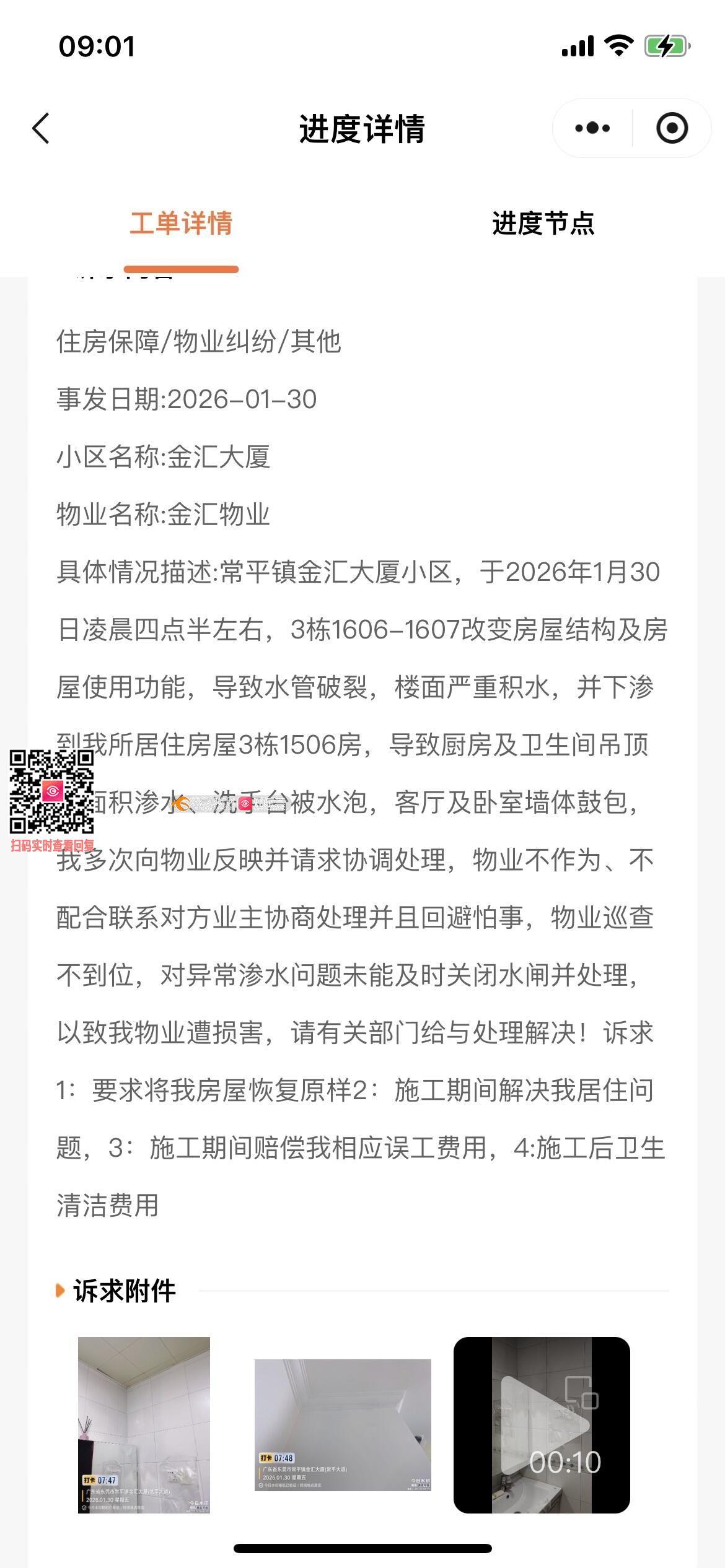Go back using the back arrow

point(41,129)
